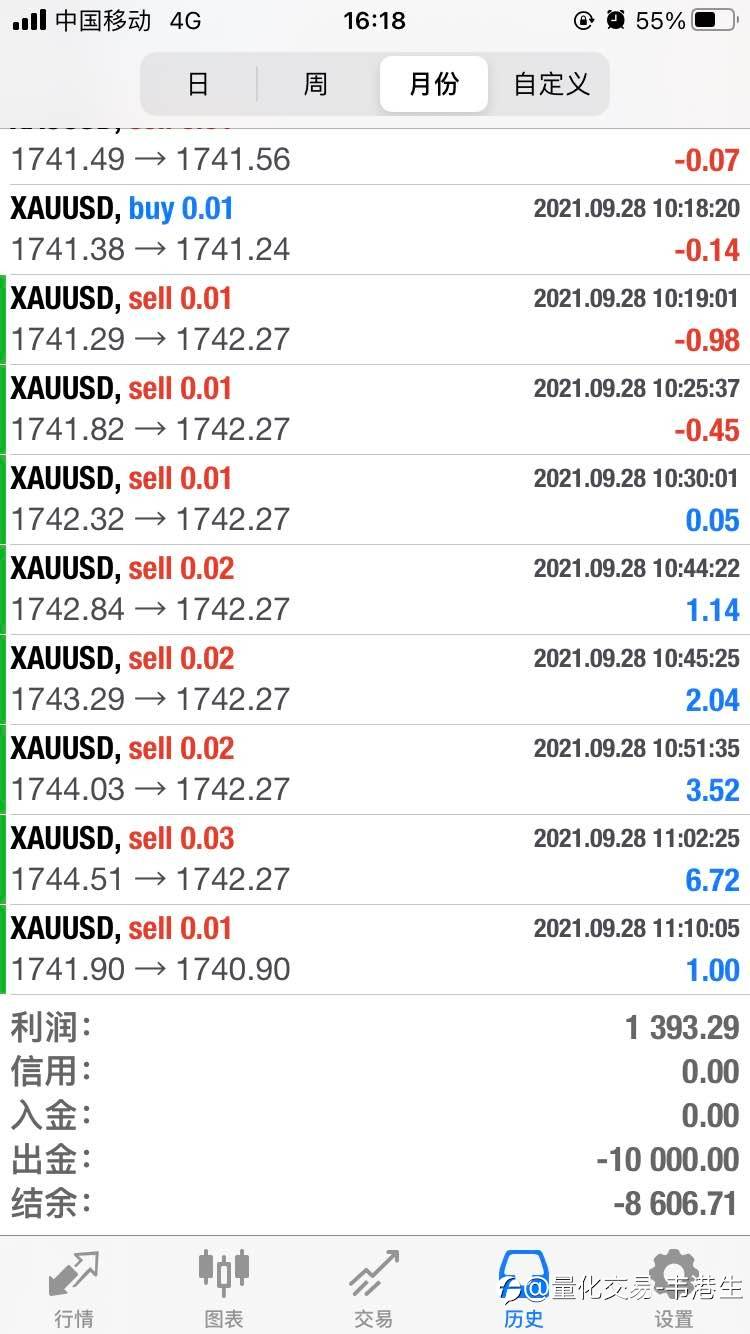
Task: Open the sell trade from 1741.82
Action: (x=375, y=410)
